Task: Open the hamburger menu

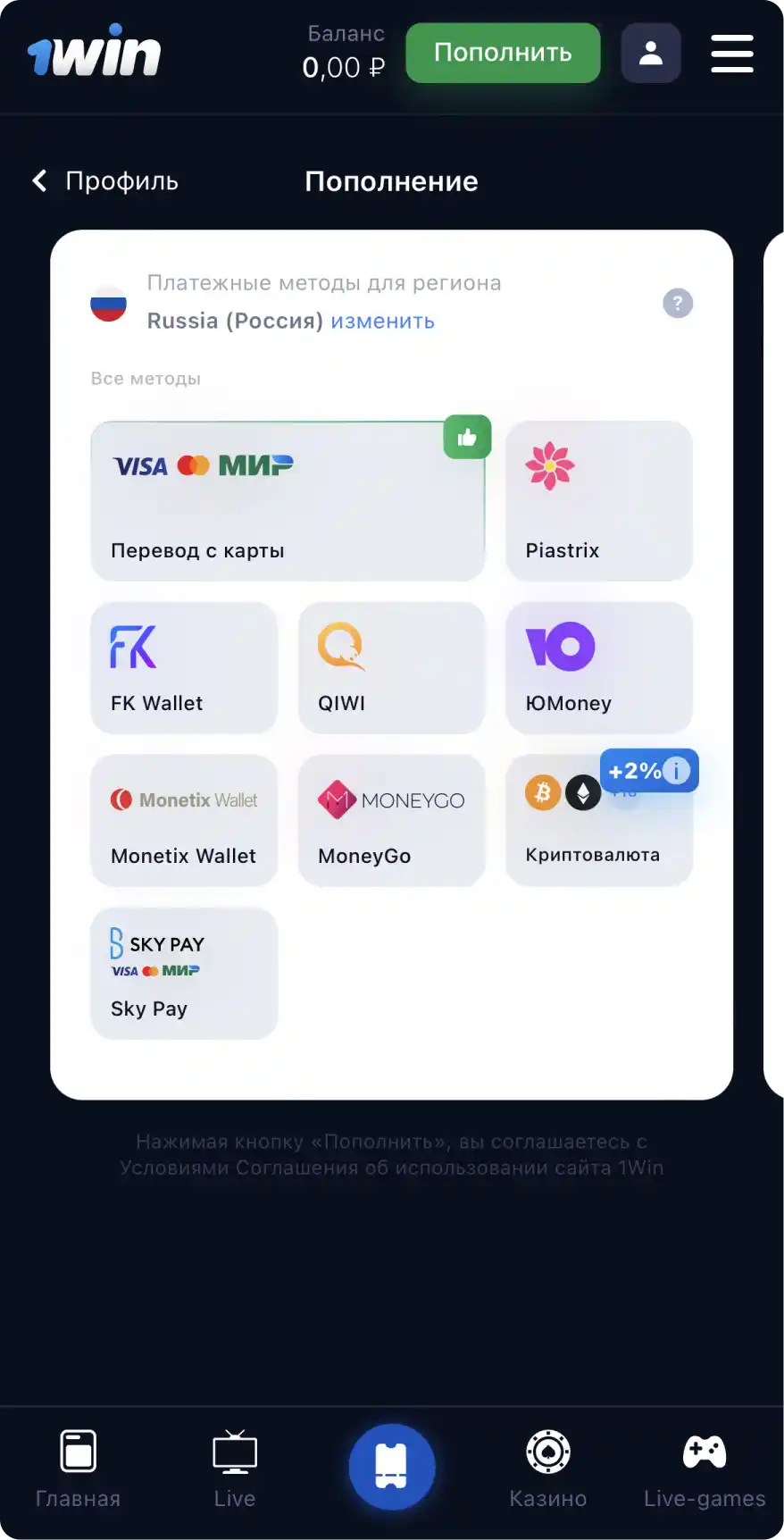Action: [x=732, y=54]
